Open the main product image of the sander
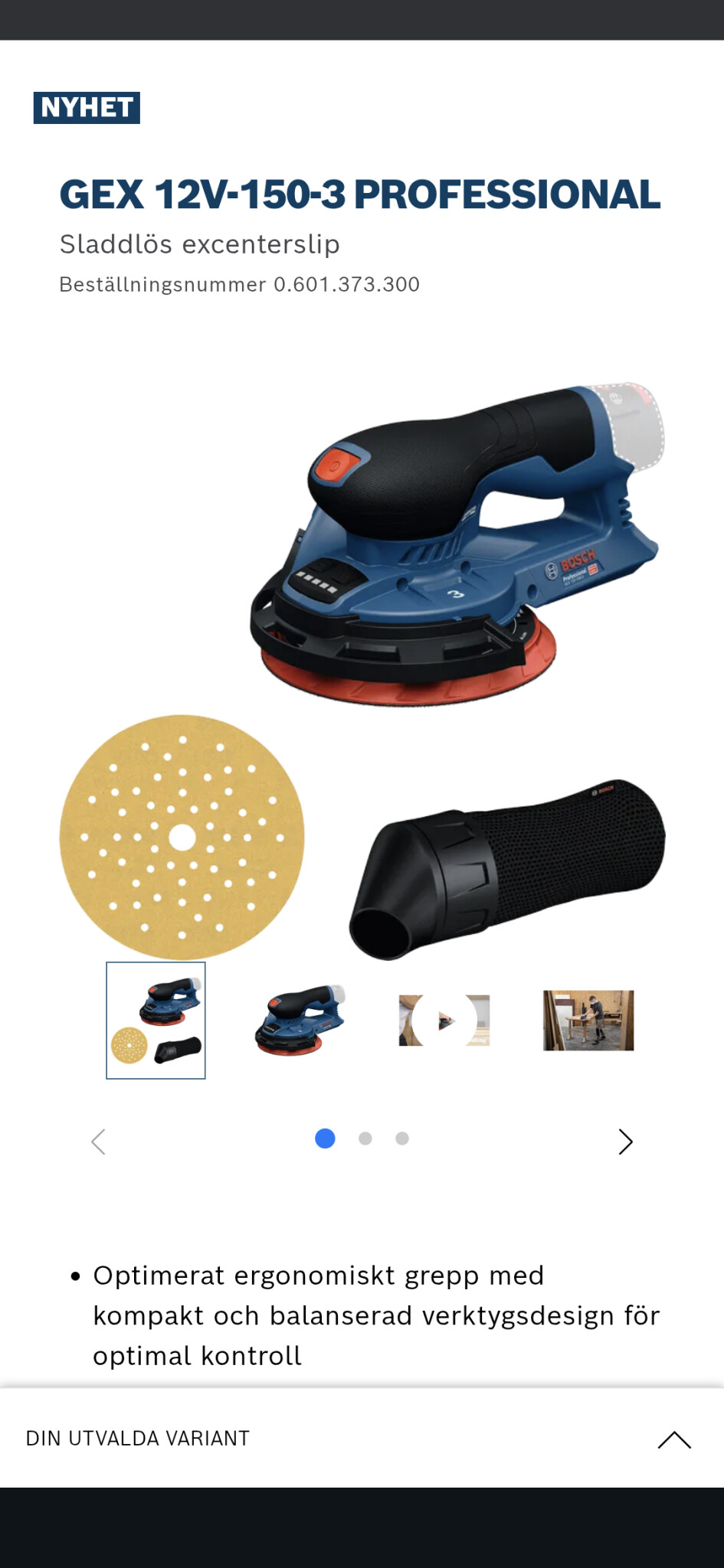 tap(362, 666)
